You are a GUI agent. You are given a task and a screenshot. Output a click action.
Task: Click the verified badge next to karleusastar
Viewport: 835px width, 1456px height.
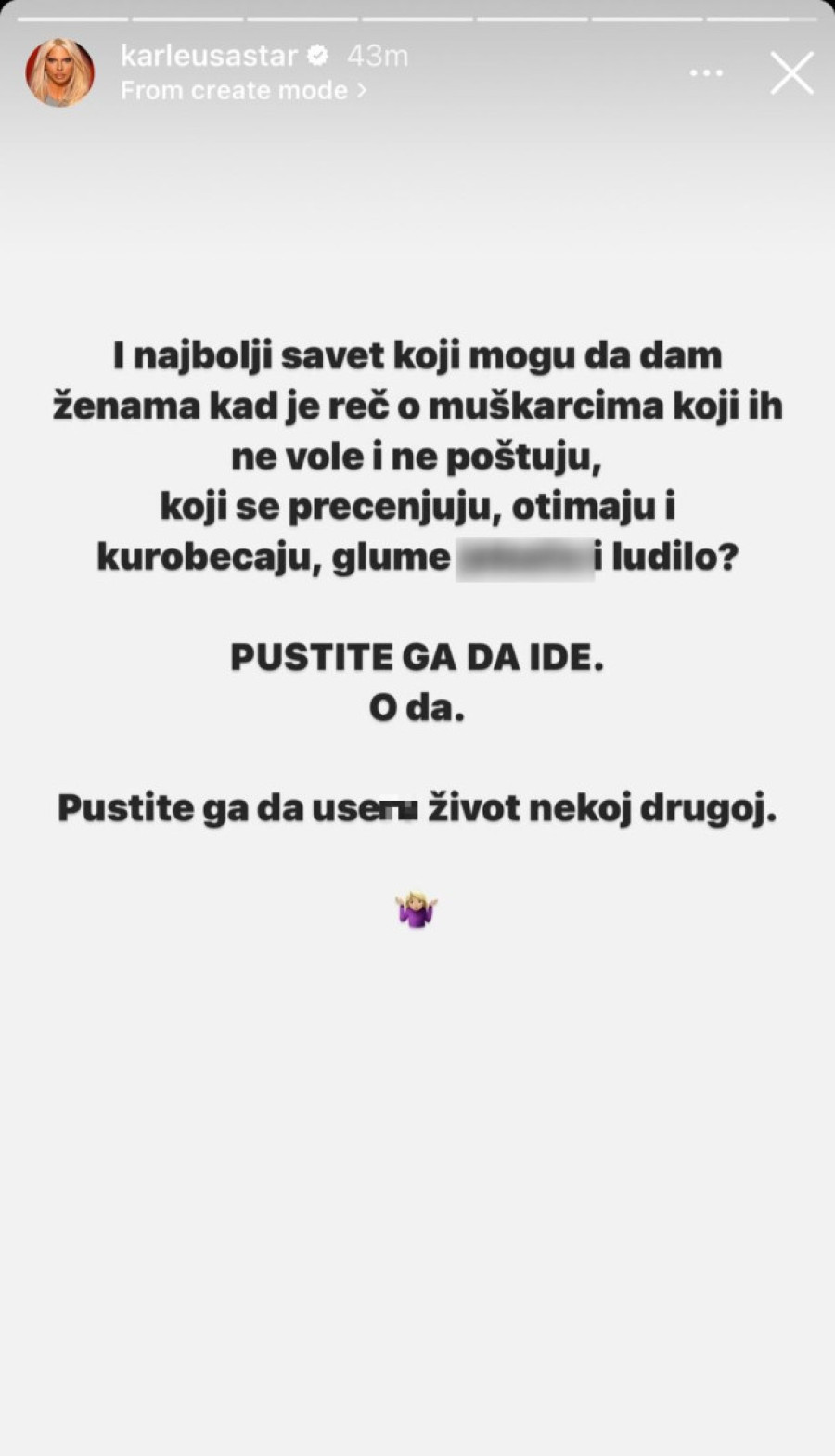(317, 55)
